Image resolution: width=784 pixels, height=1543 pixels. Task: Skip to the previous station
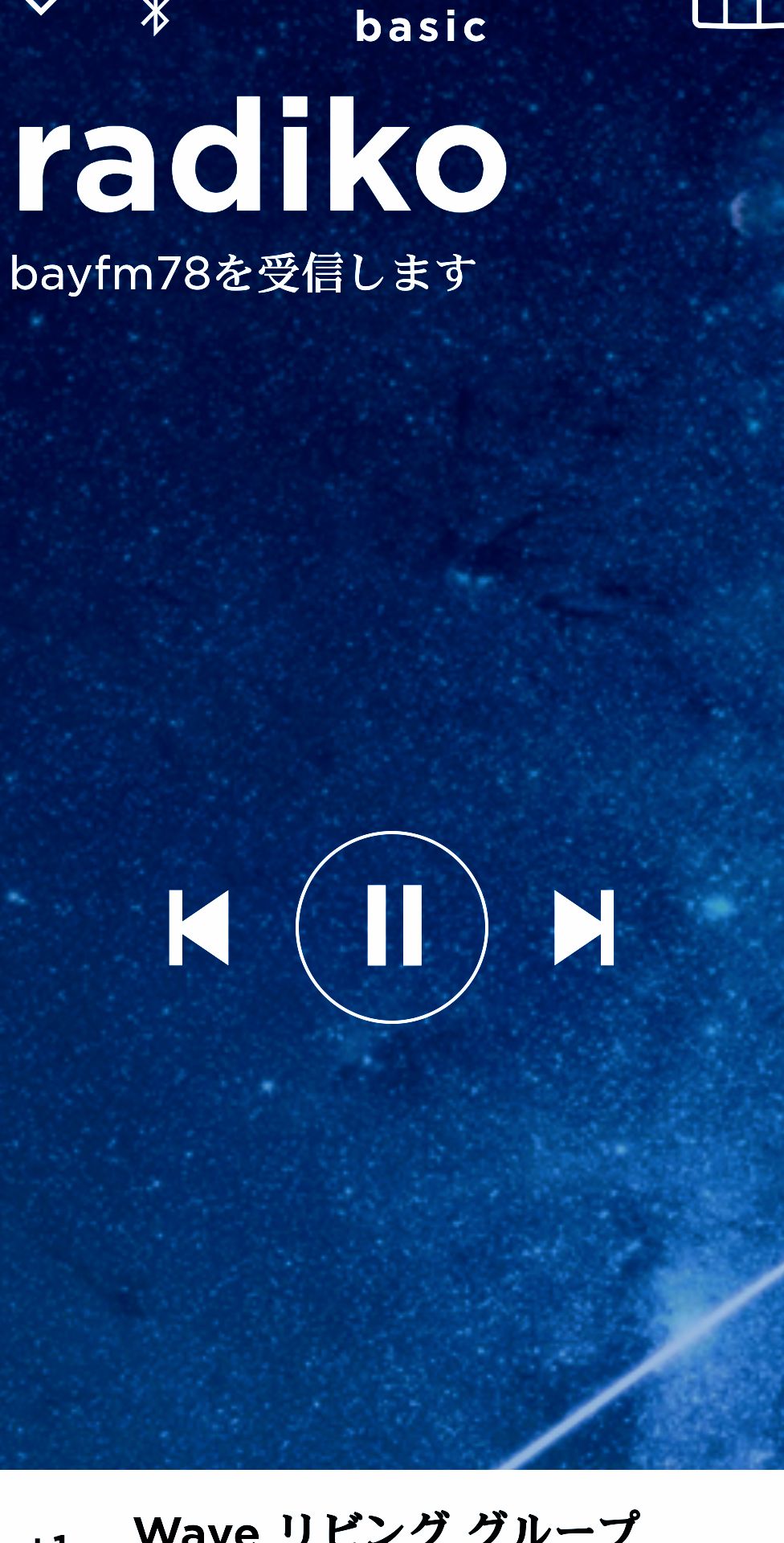click(198, 927)
